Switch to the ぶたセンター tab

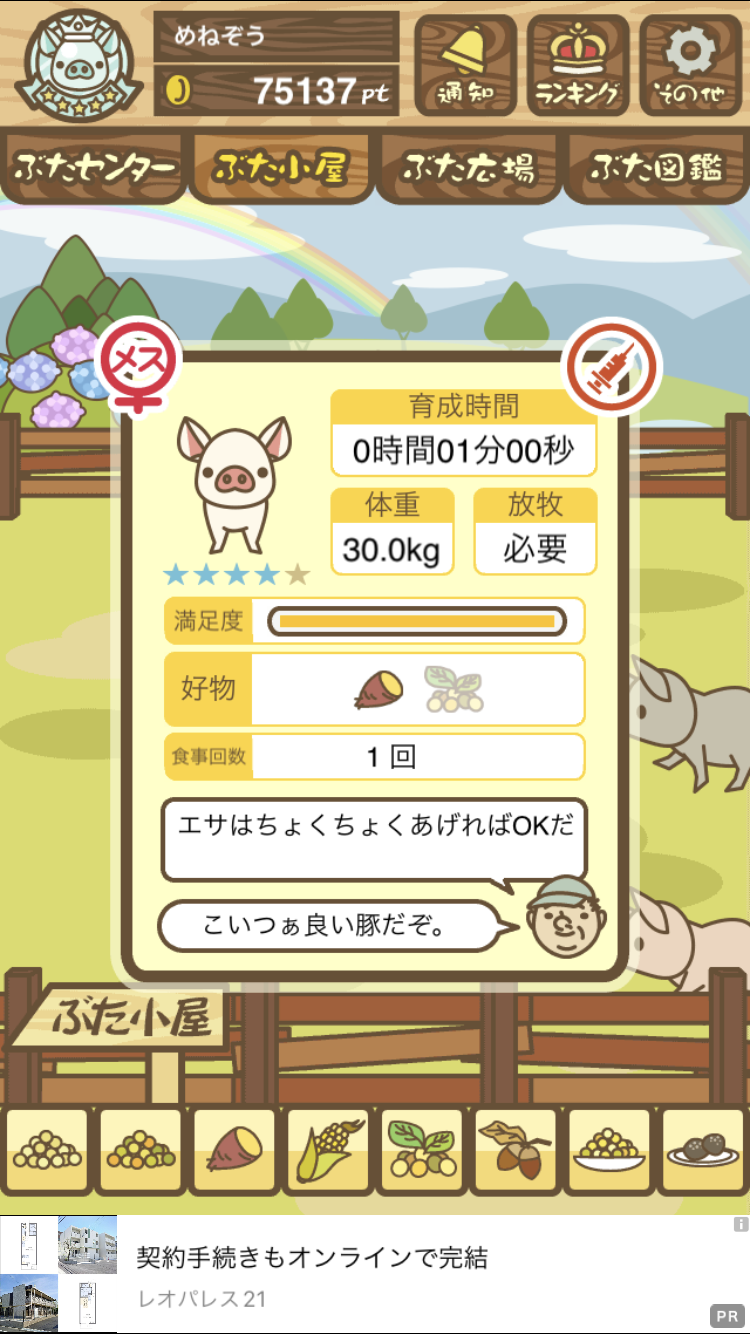tap(95, 167)
